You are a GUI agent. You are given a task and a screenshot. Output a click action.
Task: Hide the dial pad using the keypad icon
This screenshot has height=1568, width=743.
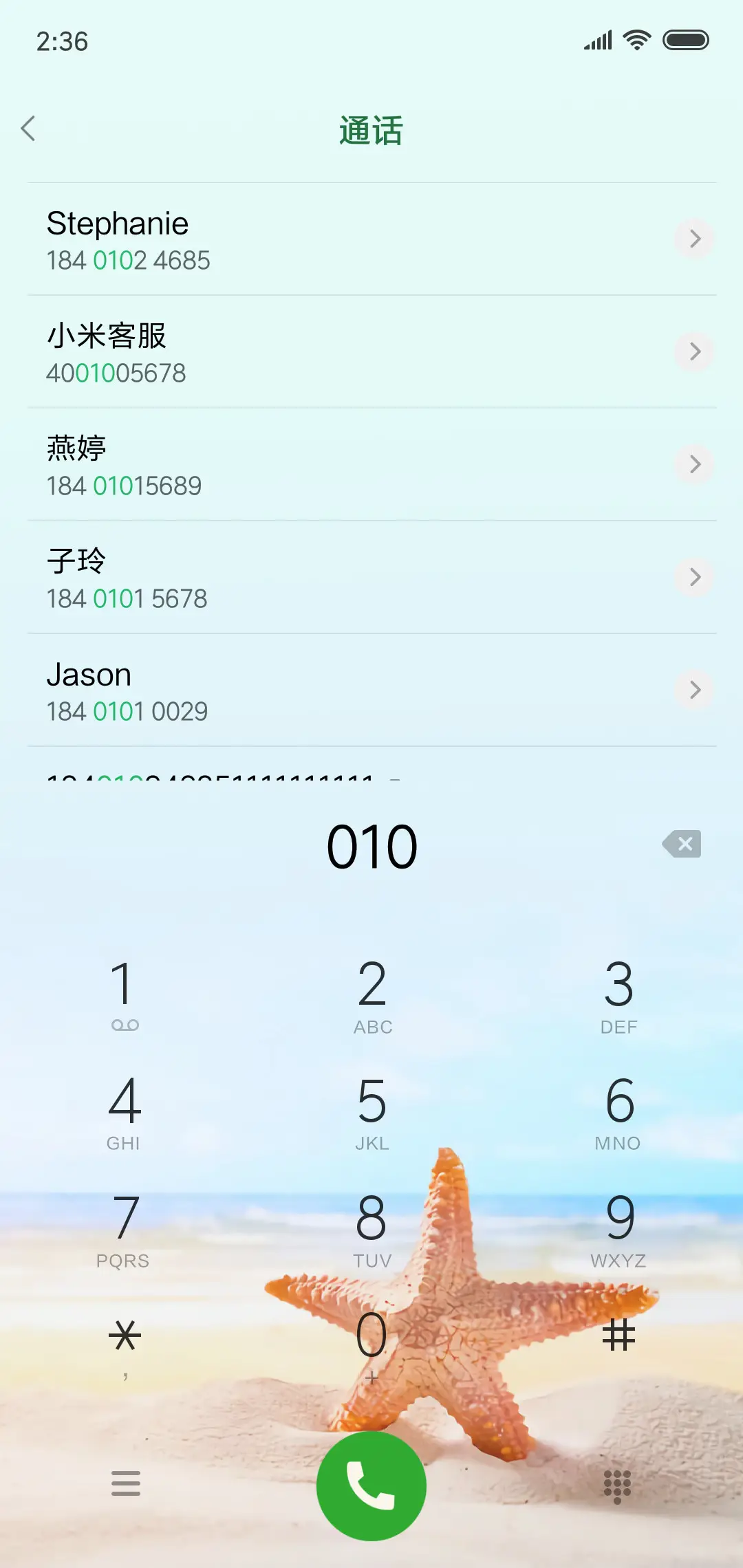[x=617, y=1485]
